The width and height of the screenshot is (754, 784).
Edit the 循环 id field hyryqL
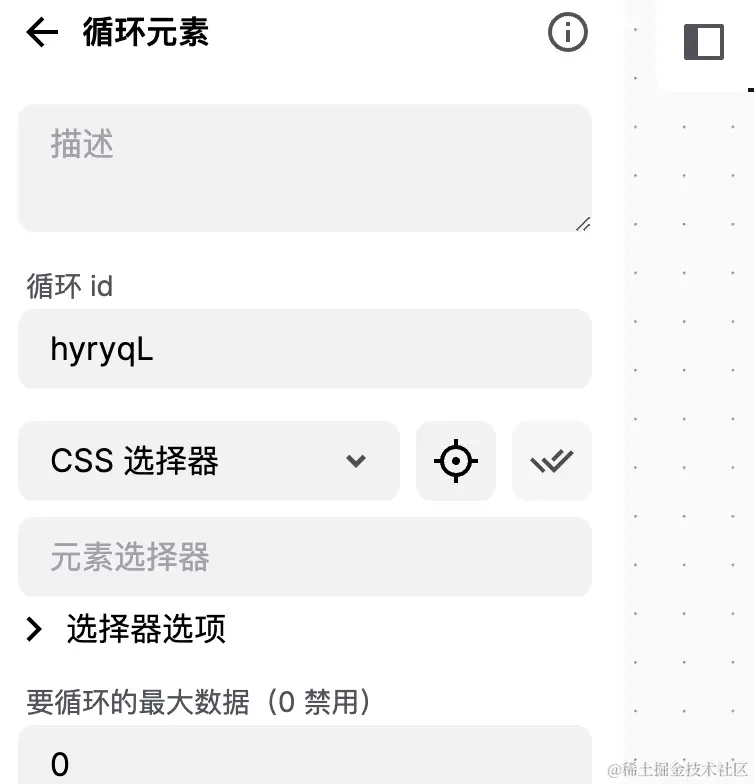304,349
